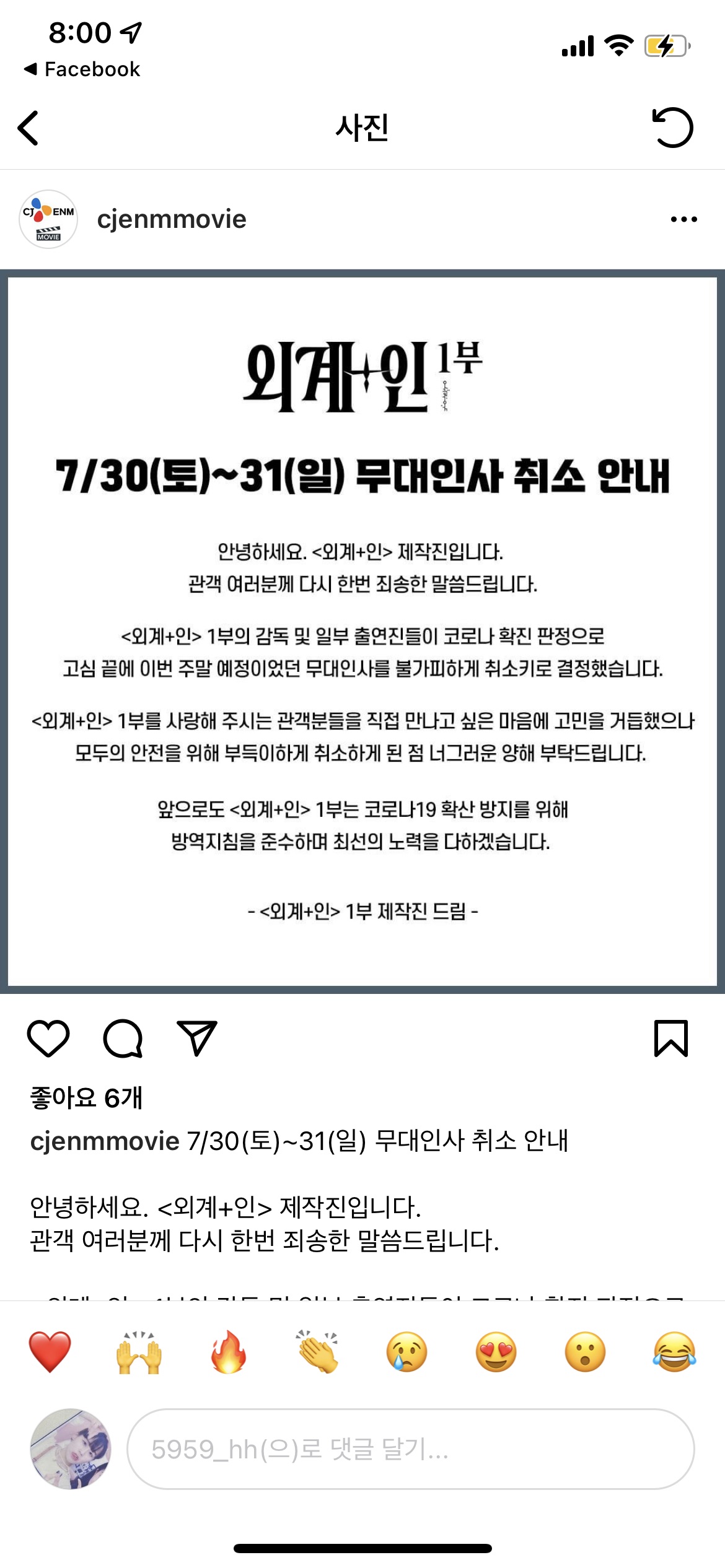Insert the clapping hands emoji

318,1352
